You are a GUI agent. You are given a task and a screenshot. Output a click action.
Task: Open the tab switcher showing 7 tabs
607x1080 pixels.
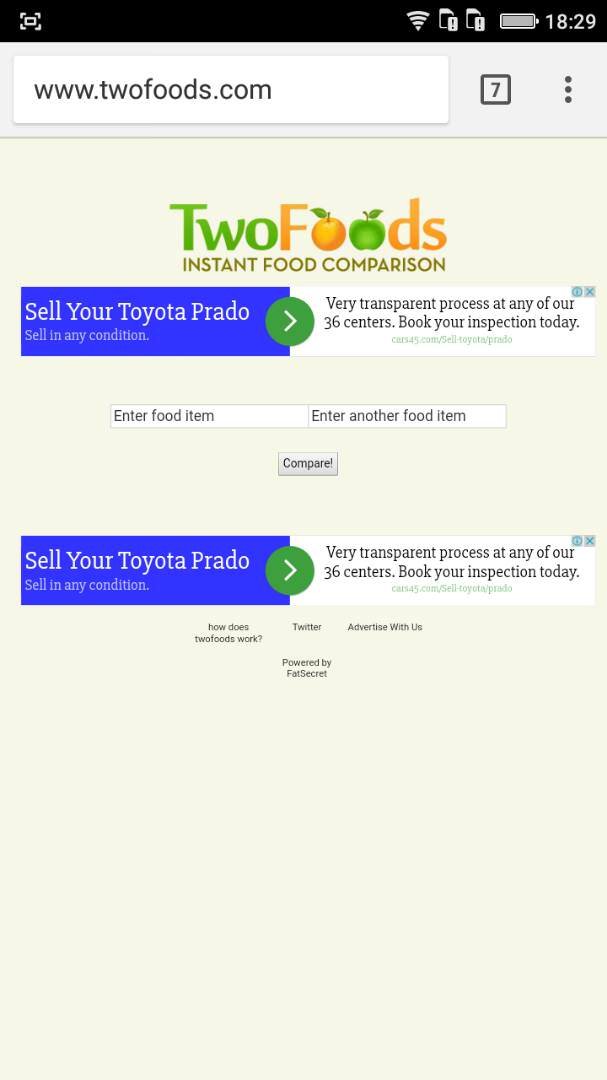[495, 90]
